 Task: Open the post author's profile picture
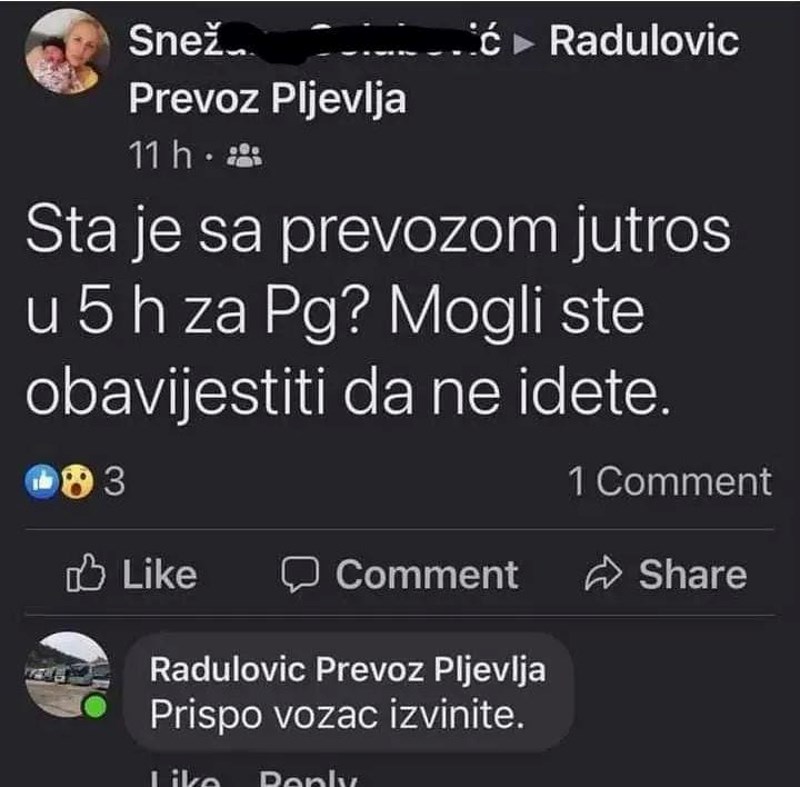pyautogui.click(x=68, y=52)
